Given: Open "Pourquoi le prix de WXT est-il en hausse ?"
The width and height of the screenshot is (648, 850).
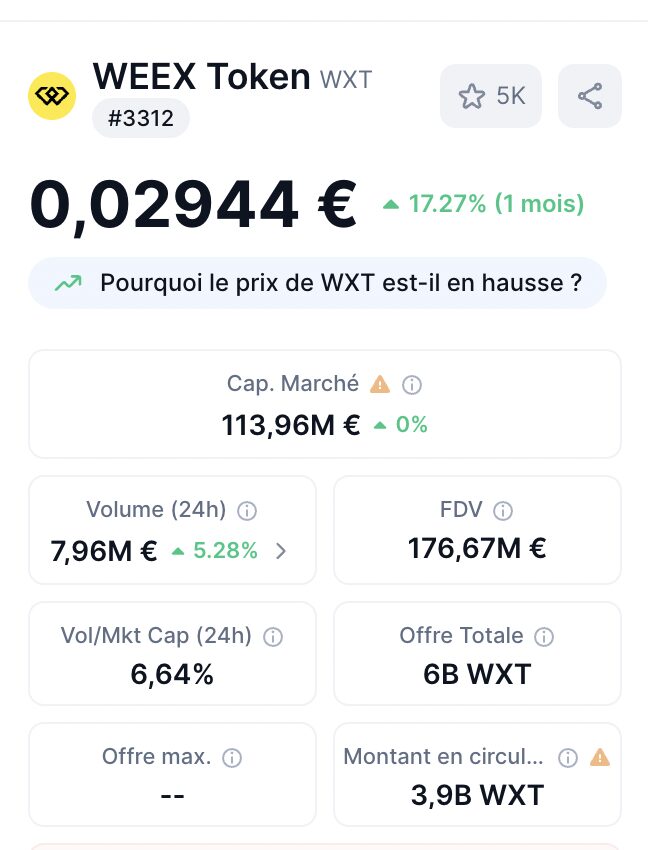Looking at the screenshot, I should (318, 283).
